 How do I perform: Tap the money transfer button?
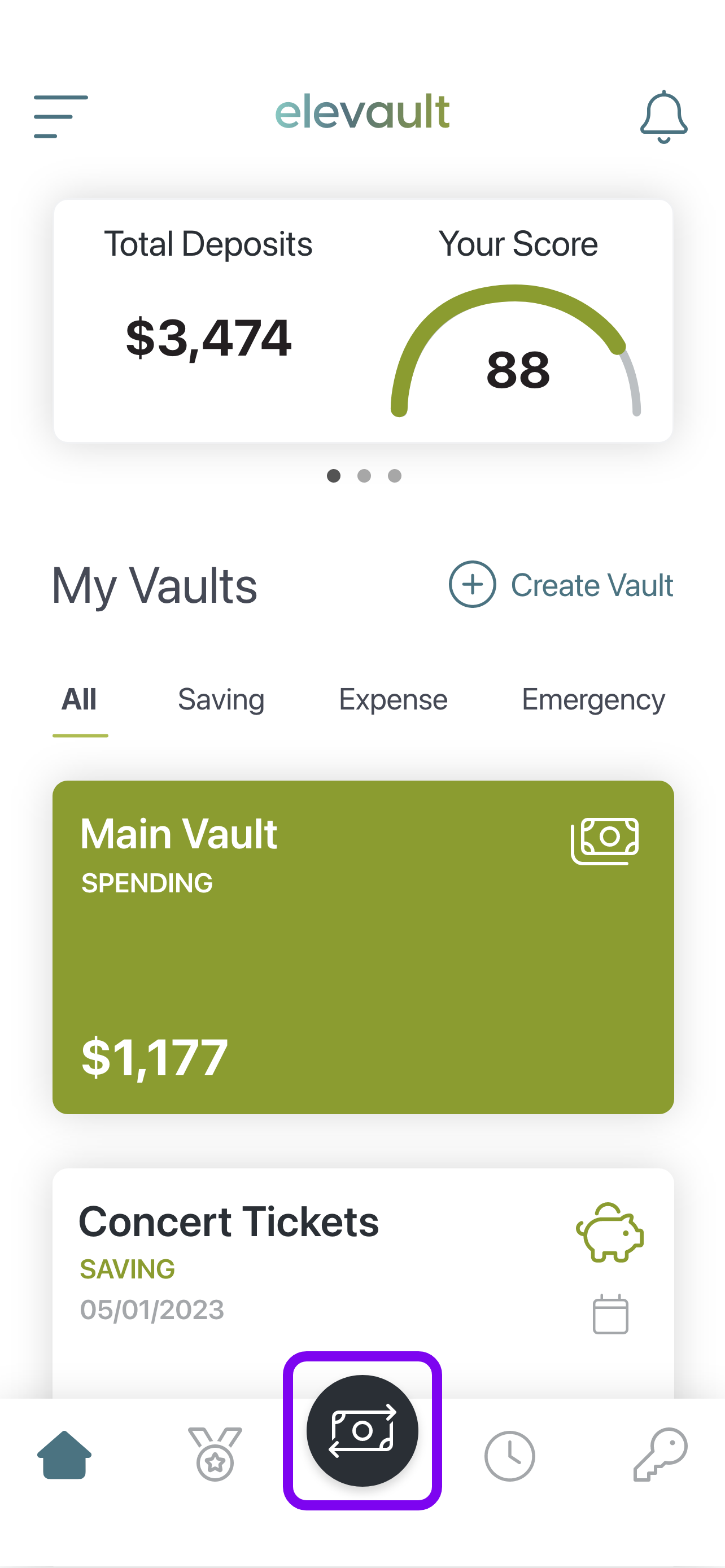(x=362, y=1430)
